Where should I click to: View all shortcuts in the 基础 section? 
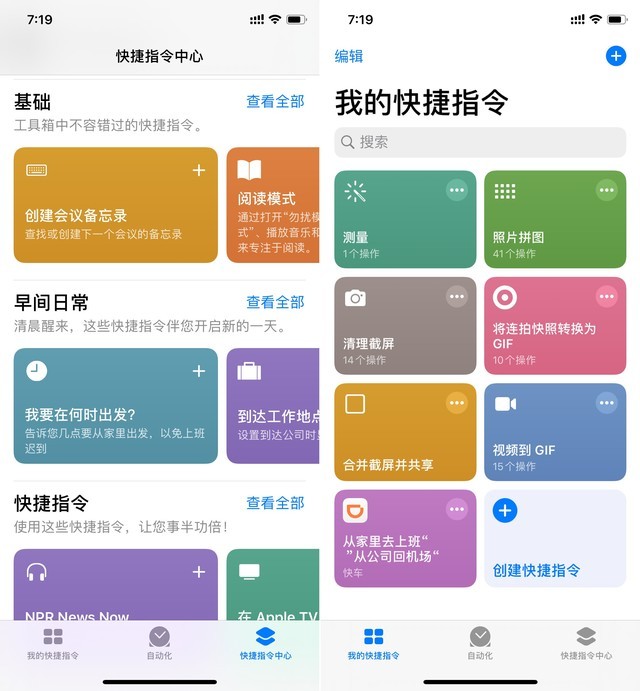coord(275,102)
